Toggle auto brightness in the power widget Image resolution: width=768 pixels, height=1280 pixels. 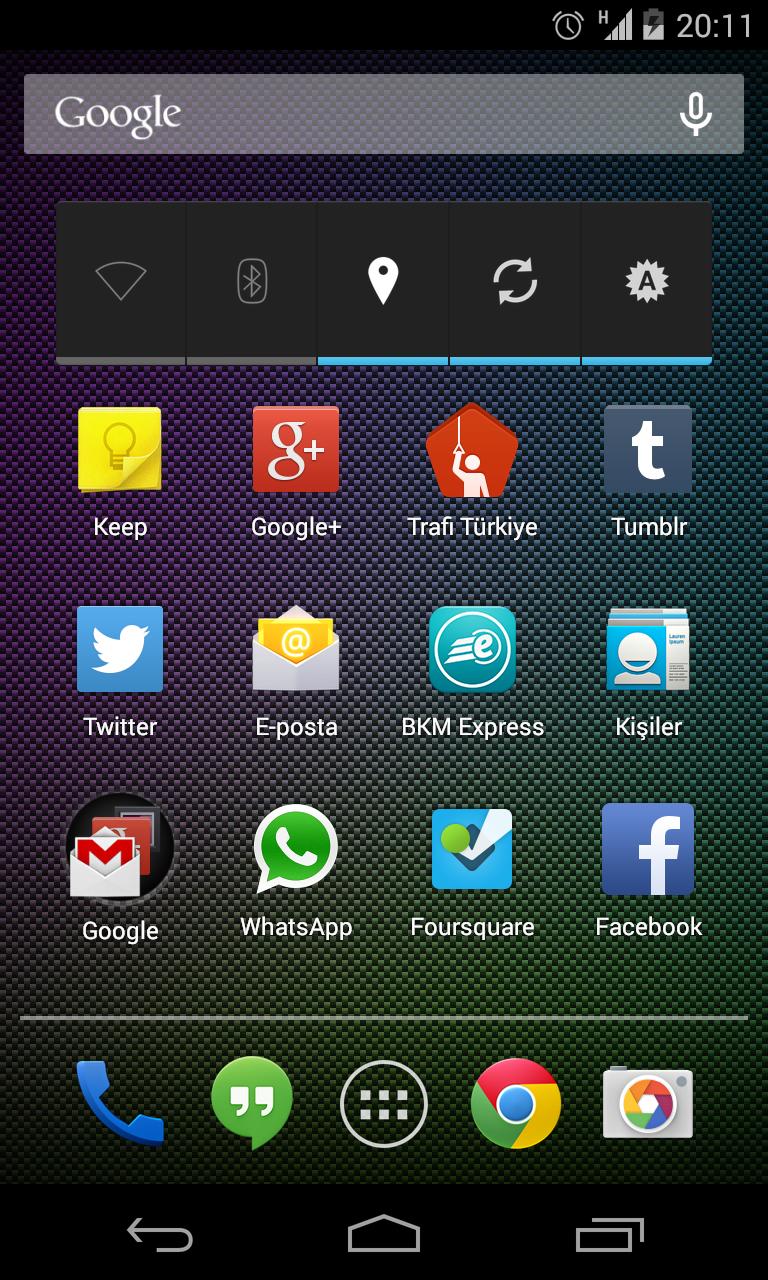647,282
